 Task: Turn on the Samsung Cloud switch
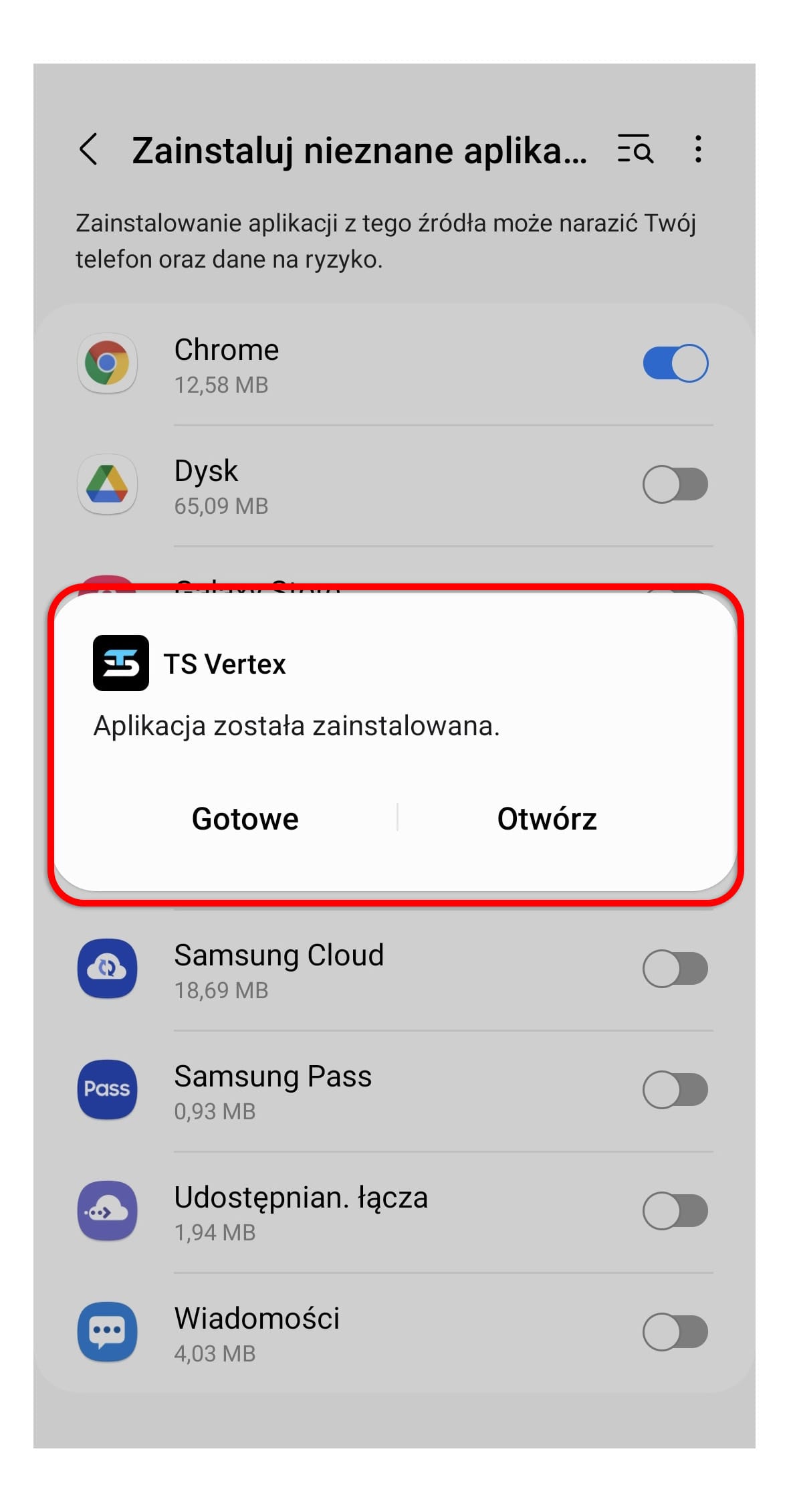675,969
